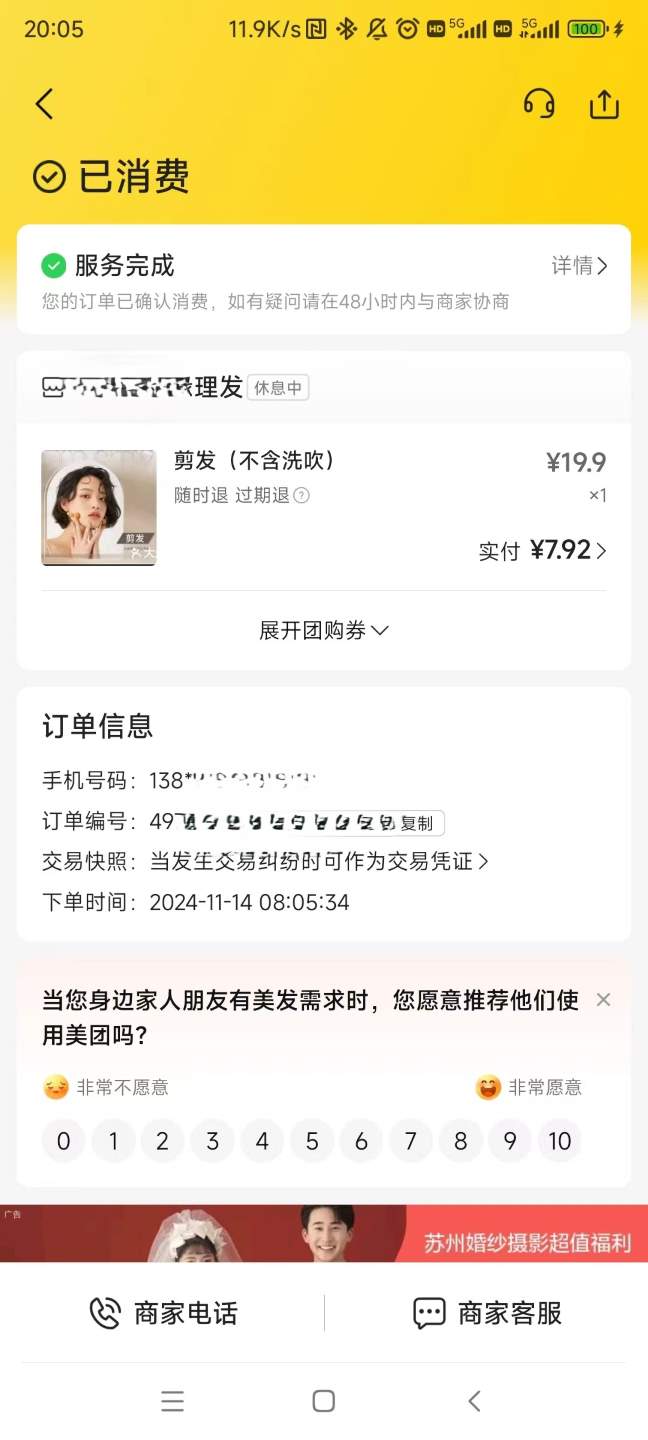This screenshot has width=648, height=1440.
Task: Select score 5 in the survey
Action: click(312, 1141)
